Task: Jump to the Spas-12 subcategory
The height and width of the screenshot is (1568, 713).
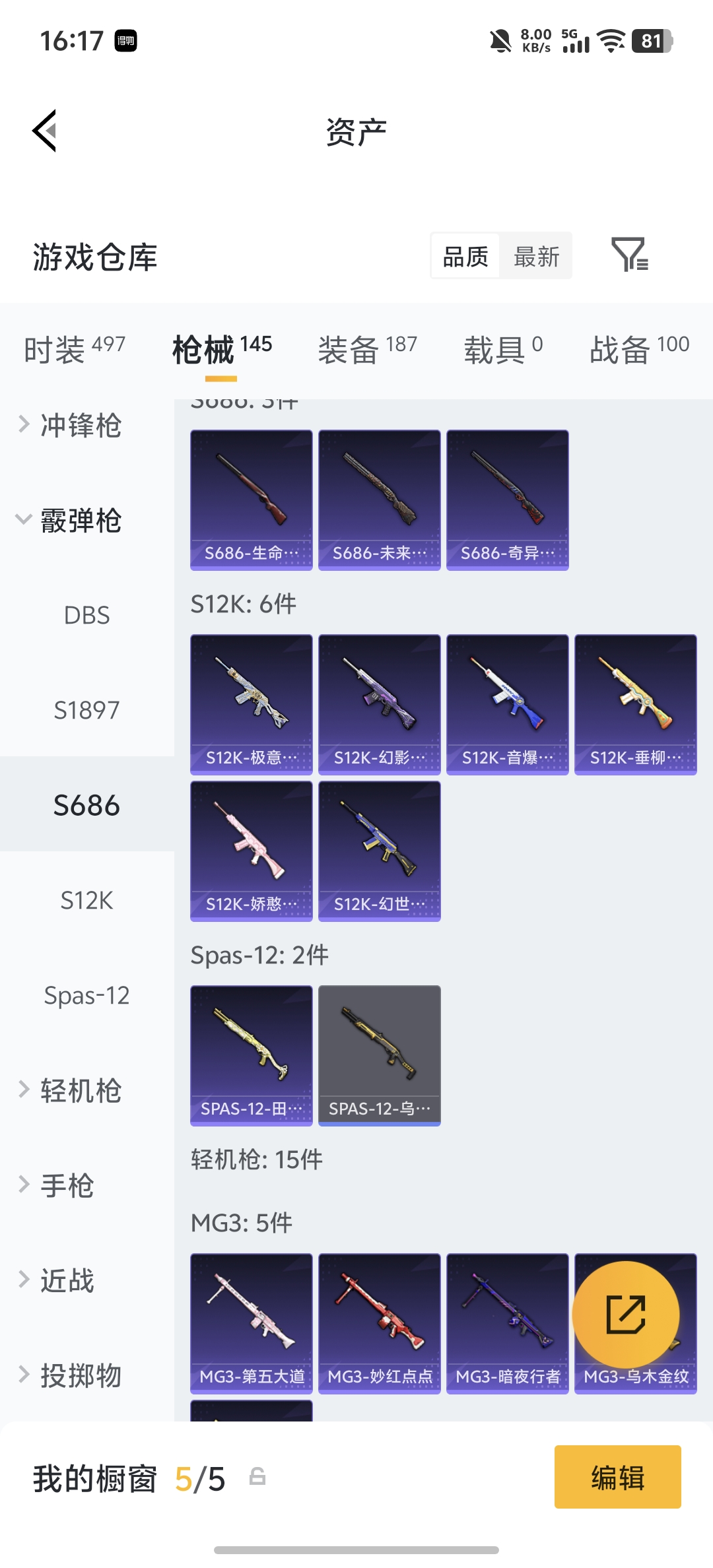Action: [x=86, y=995]
